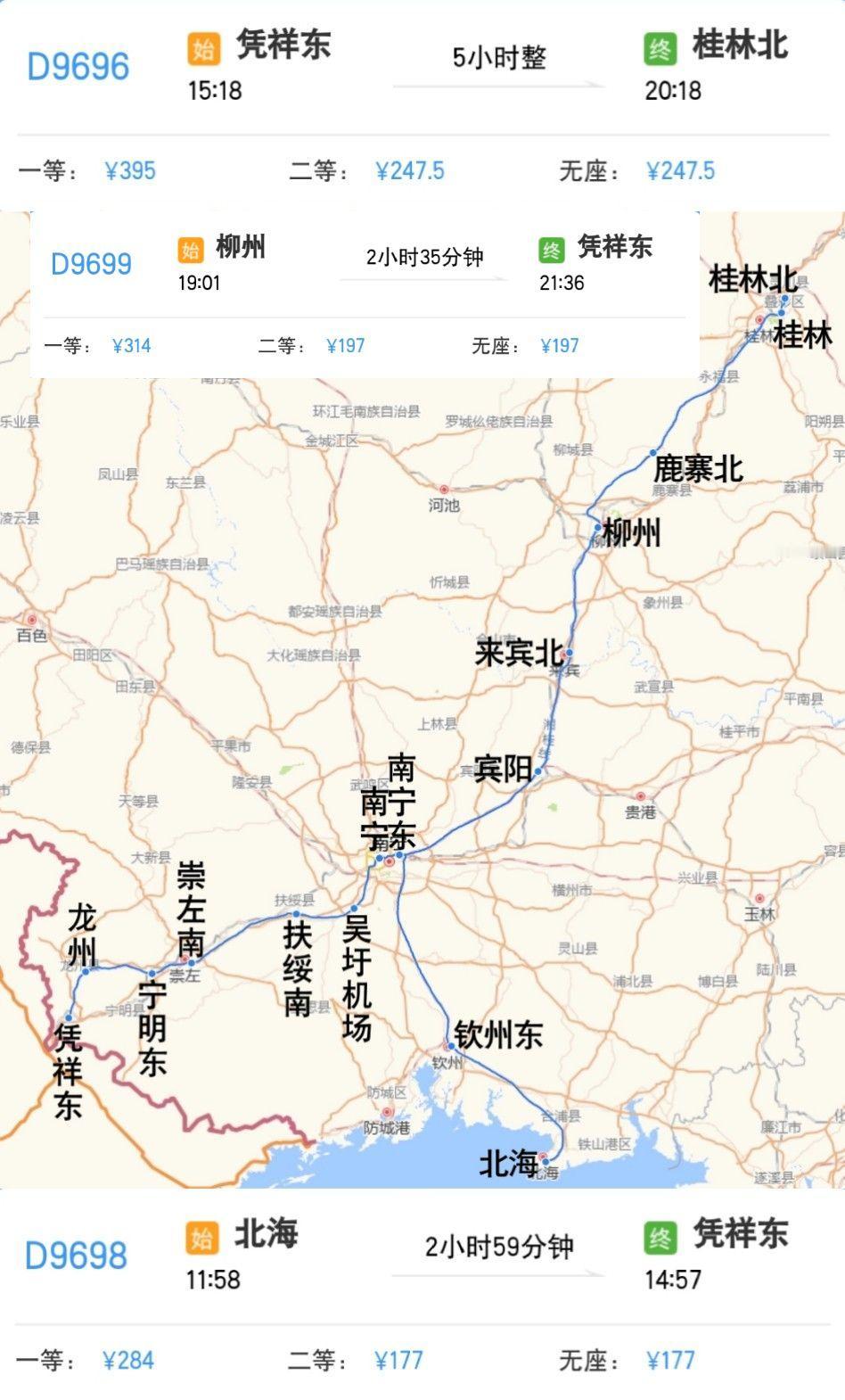
Task: Select the 钦州东 station marker
Action: tap(450, 1046)
